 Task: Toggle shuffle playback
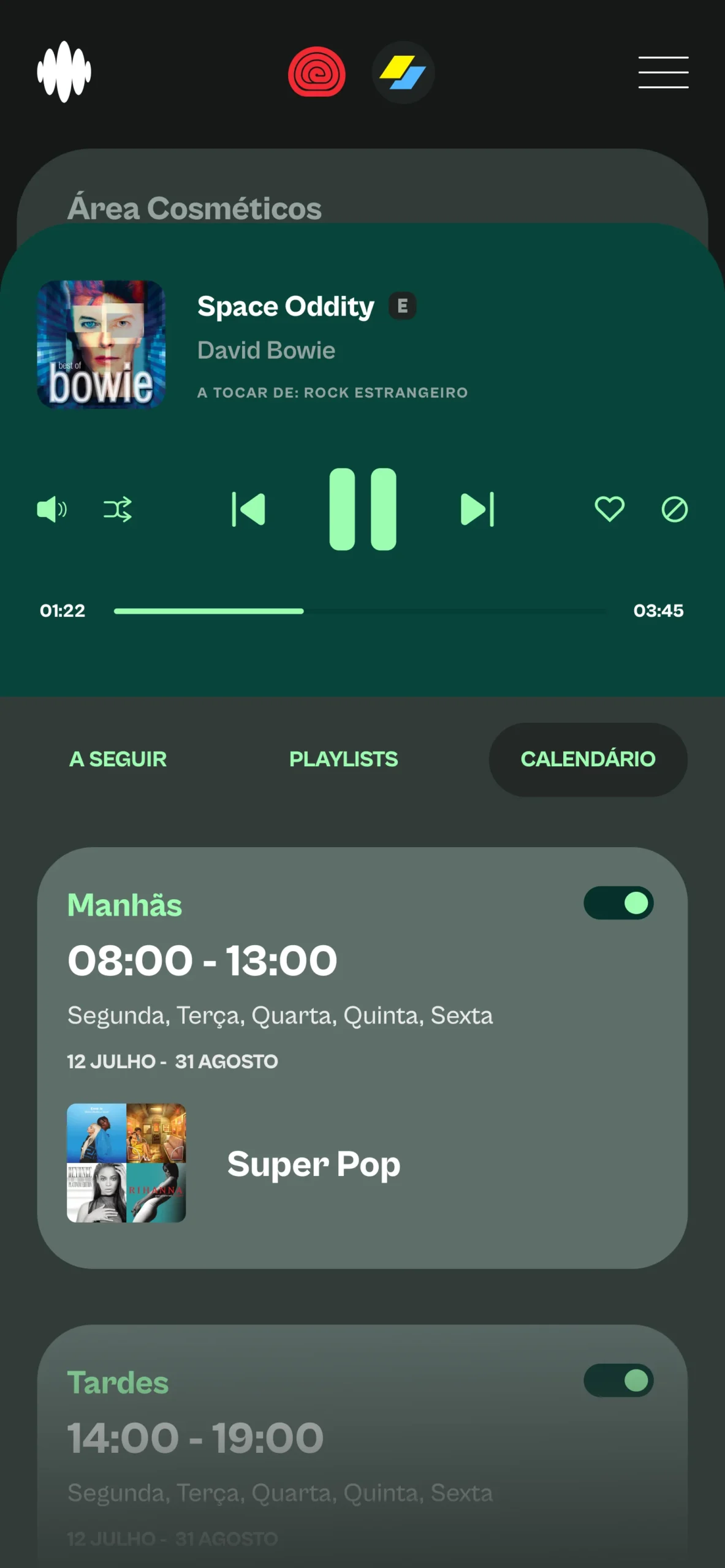tap(118, 509)
